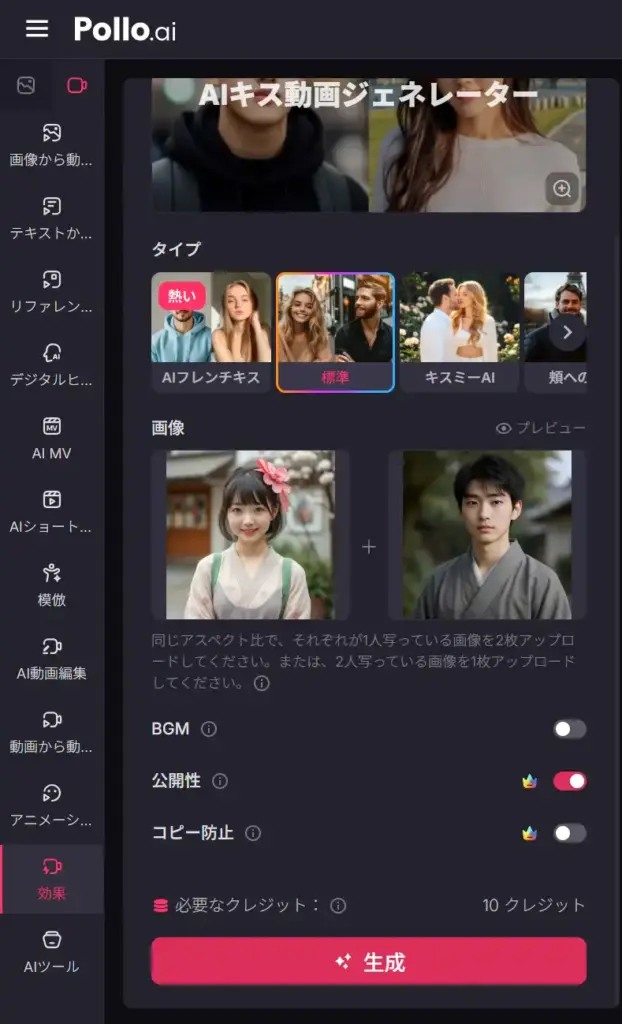Choose the 標準 type card
The image size is (622, 1024).
click(x=335, y=331)
